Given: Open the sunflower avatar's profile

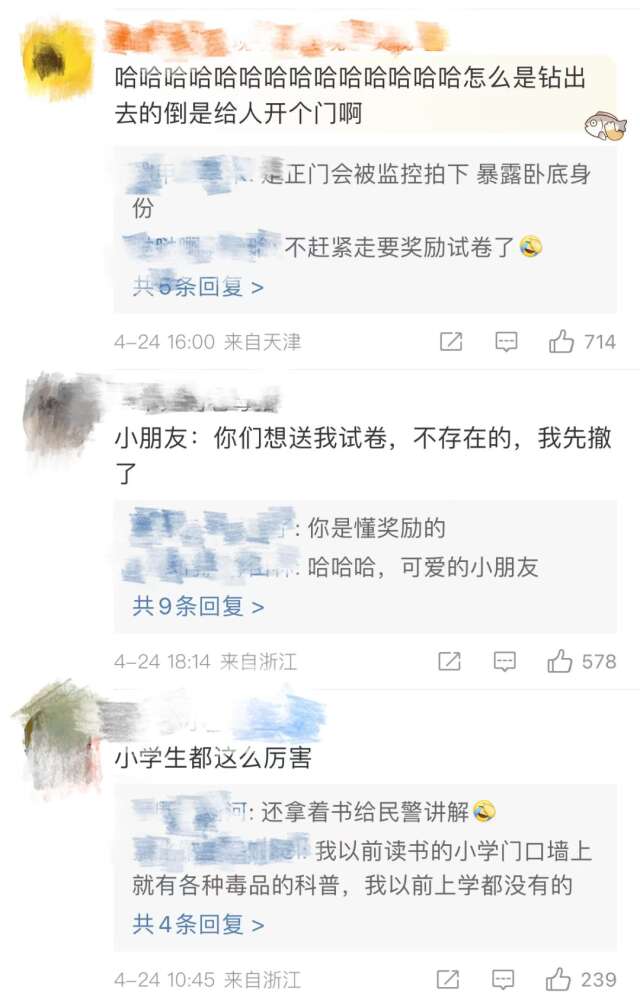Looking at the screenshot, I should [x=57, y=60].
